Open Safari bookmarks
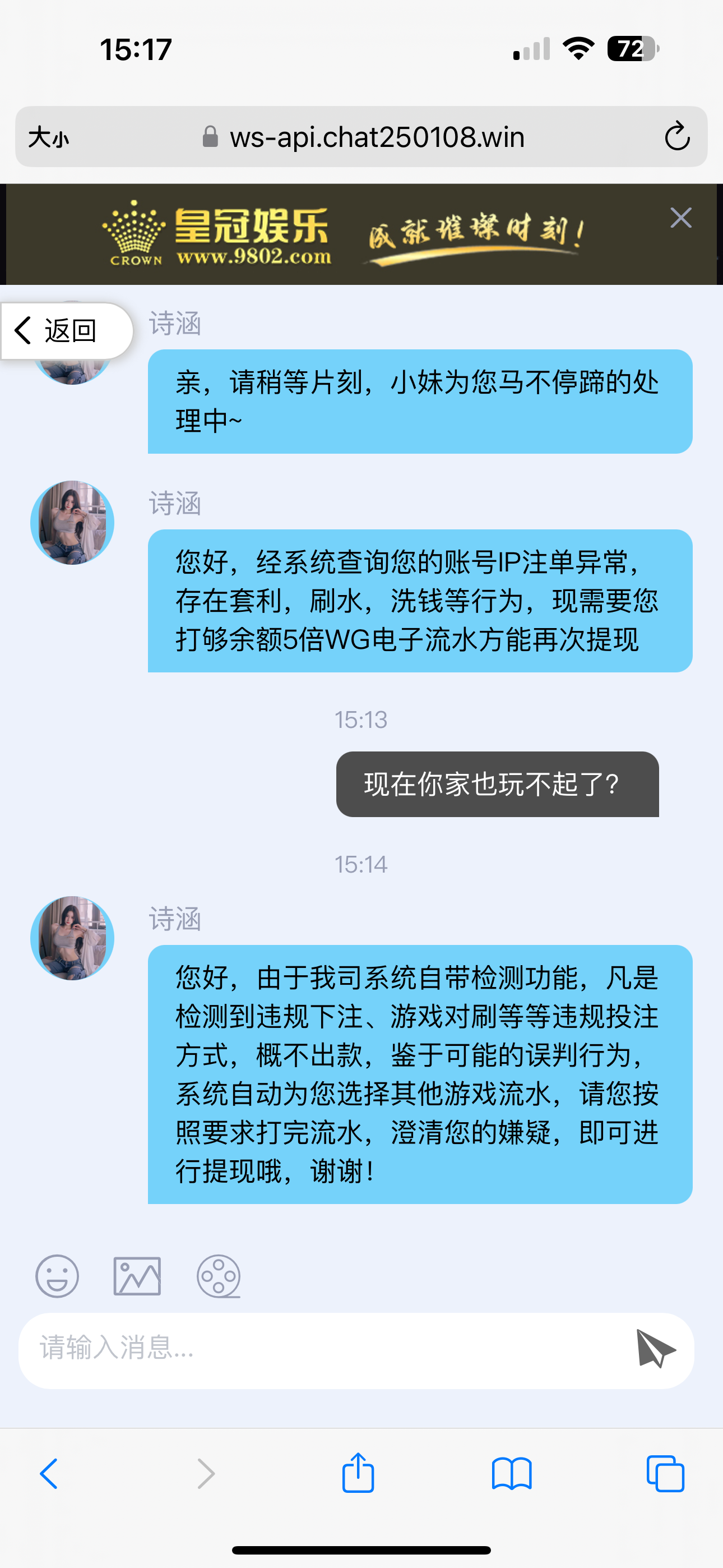 pyautogui.click(x=511, y=1474)
